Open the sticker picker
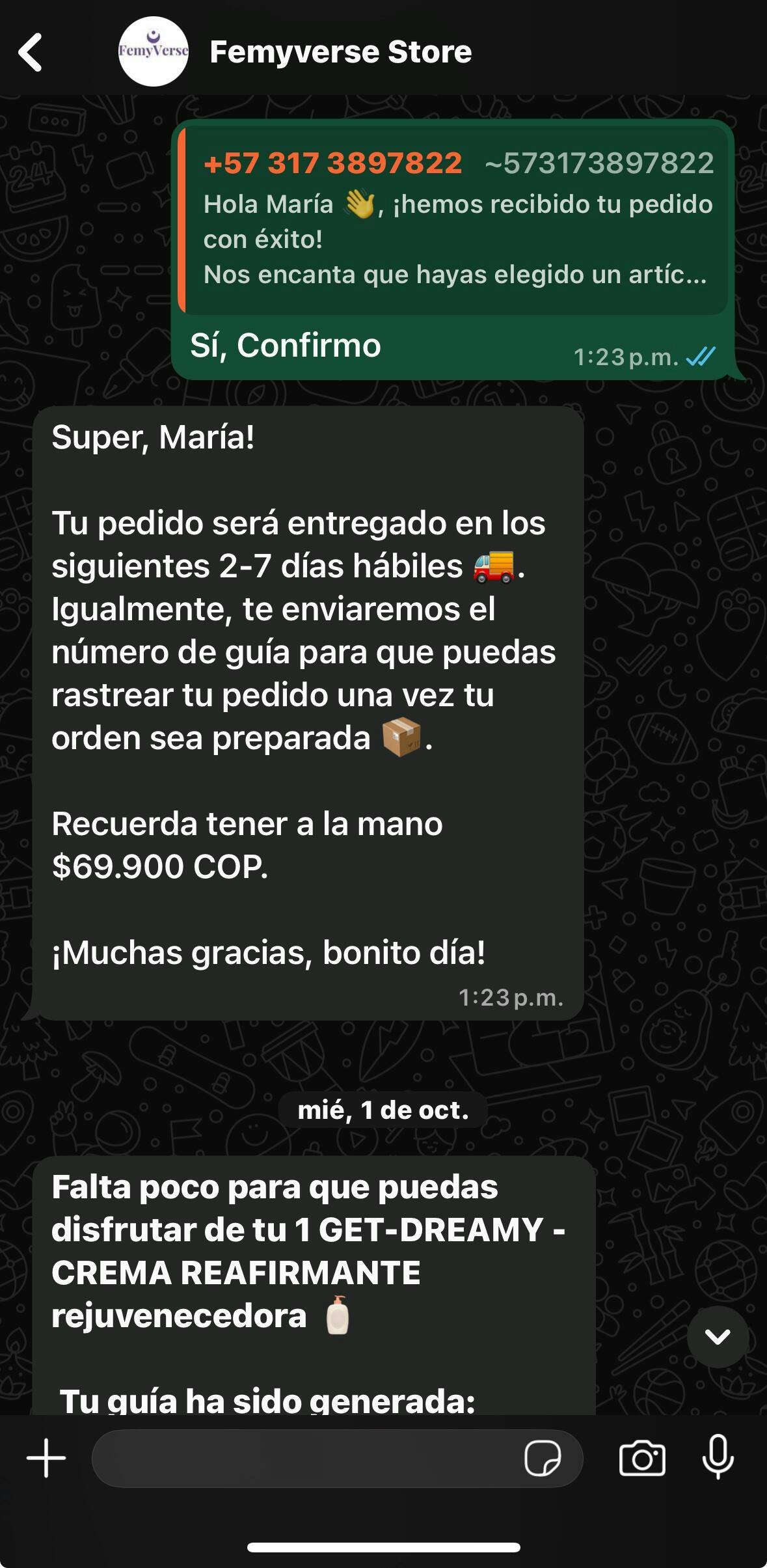 click(543, 1459)
